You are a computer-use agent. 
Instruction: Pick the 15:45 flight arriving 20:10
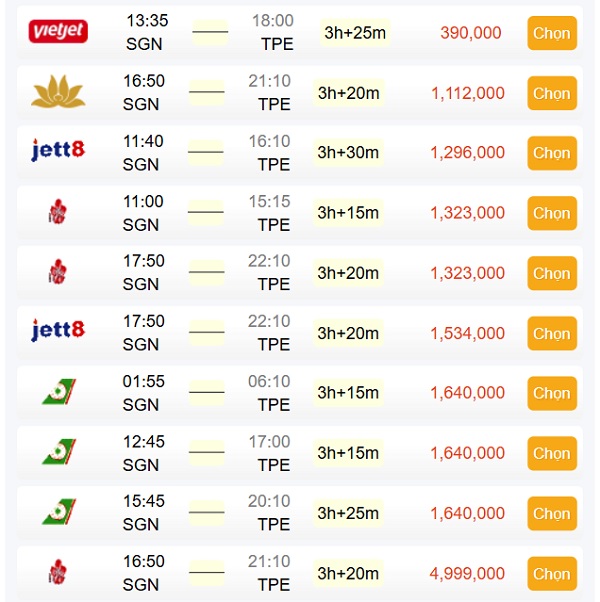(x=551, y=513)
